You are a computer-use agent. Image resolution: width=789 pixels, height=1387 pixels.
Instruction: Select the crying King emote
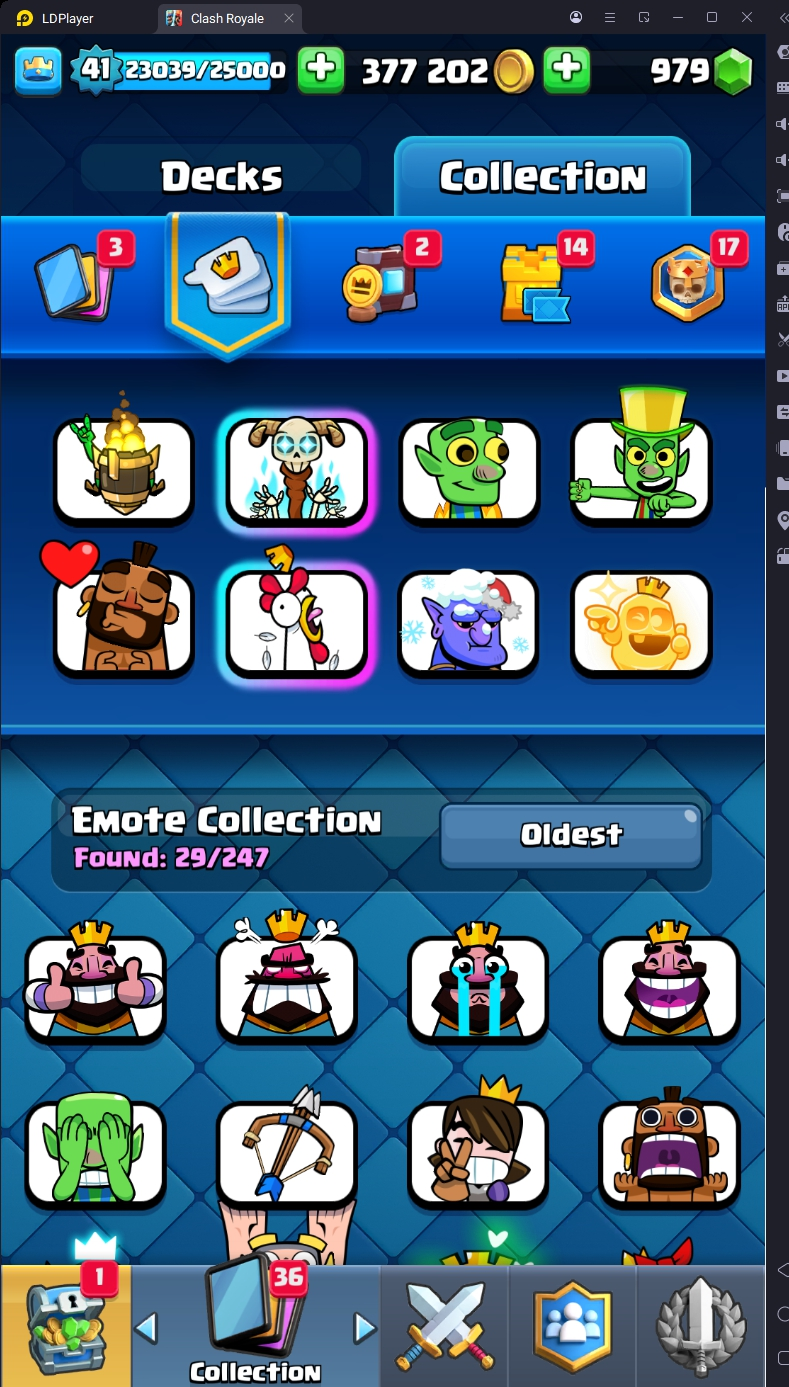[478, 988]
